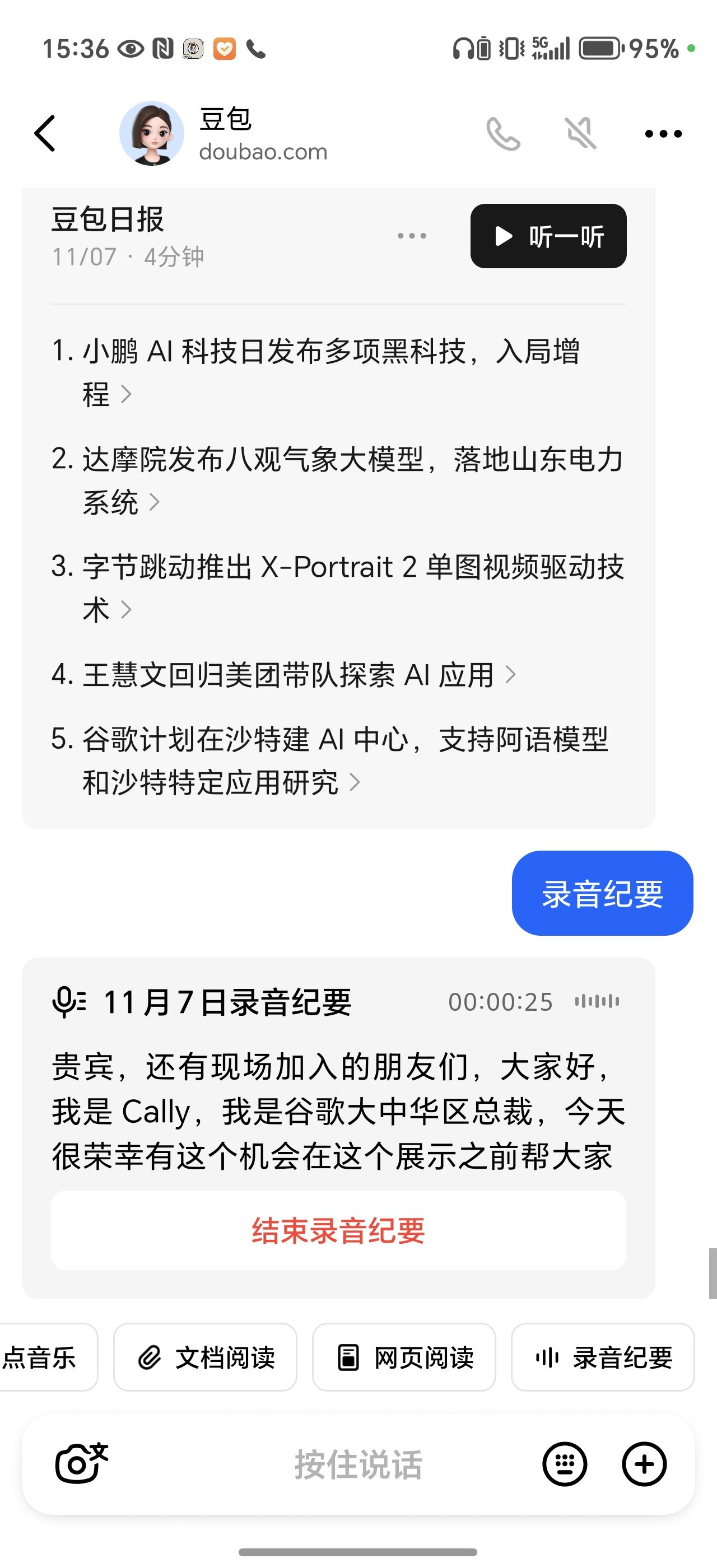Open the chat overflow menu in header
This screenshot has height=1568, width=717.
coord(663,134)
